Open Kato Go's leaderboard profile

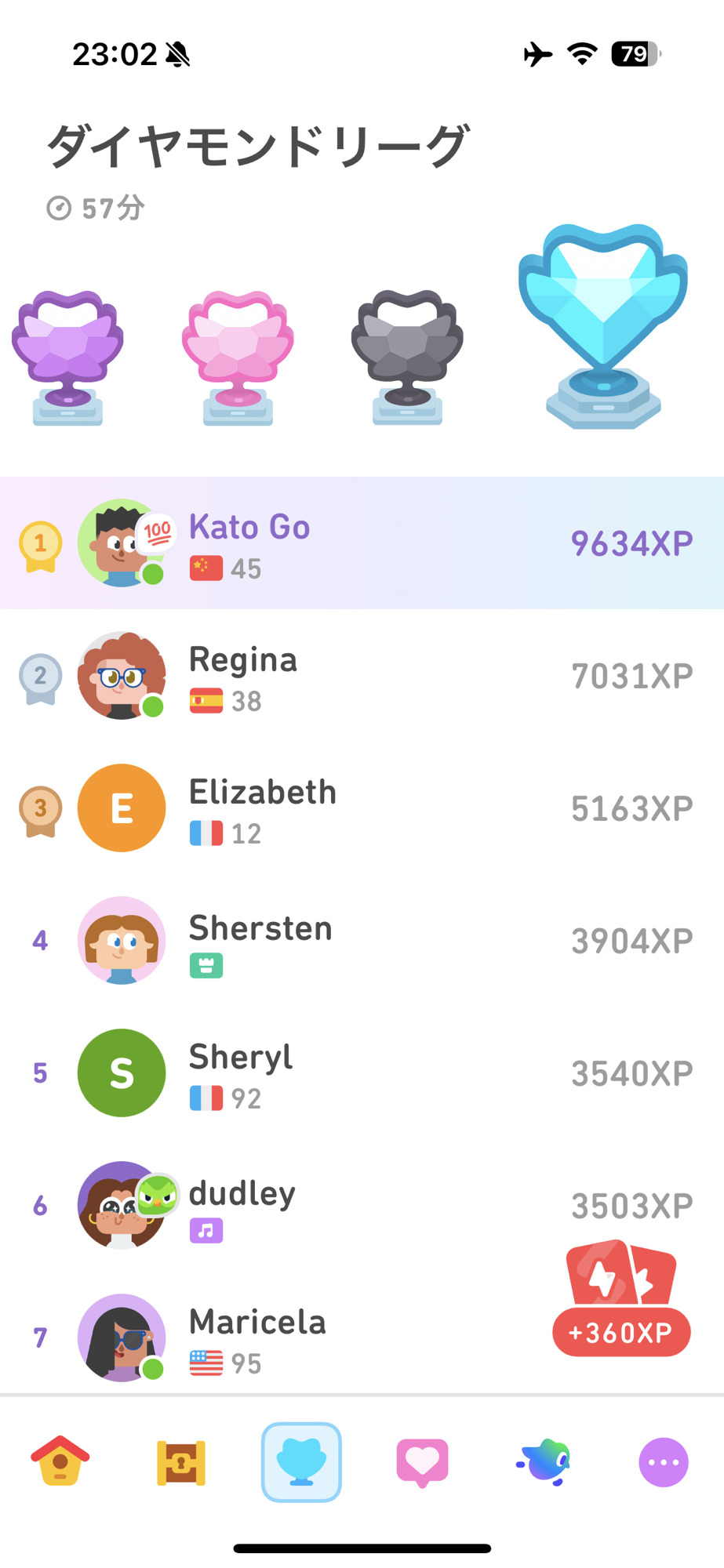coord(361,543)
